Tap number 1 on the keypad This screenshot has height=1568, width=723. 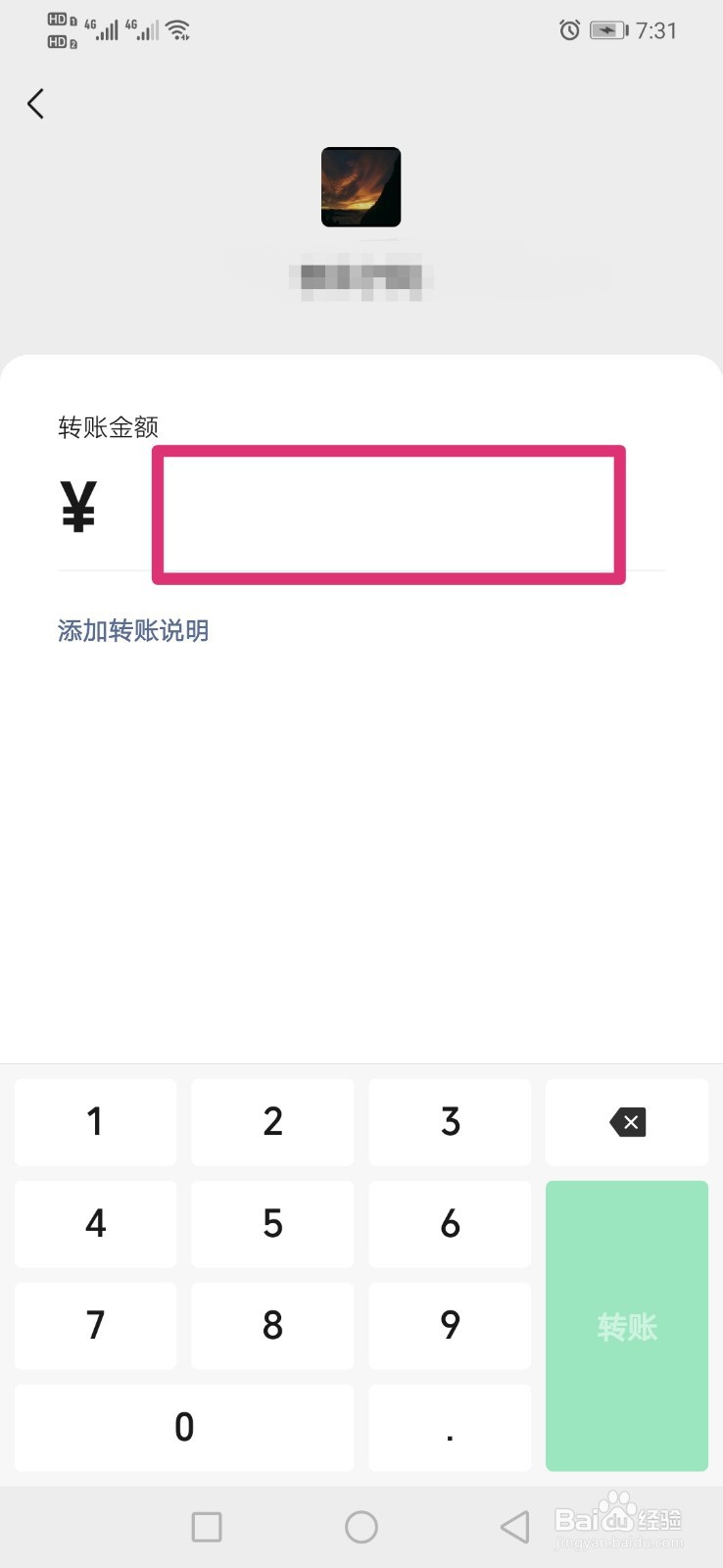(x=95, y=1122)
